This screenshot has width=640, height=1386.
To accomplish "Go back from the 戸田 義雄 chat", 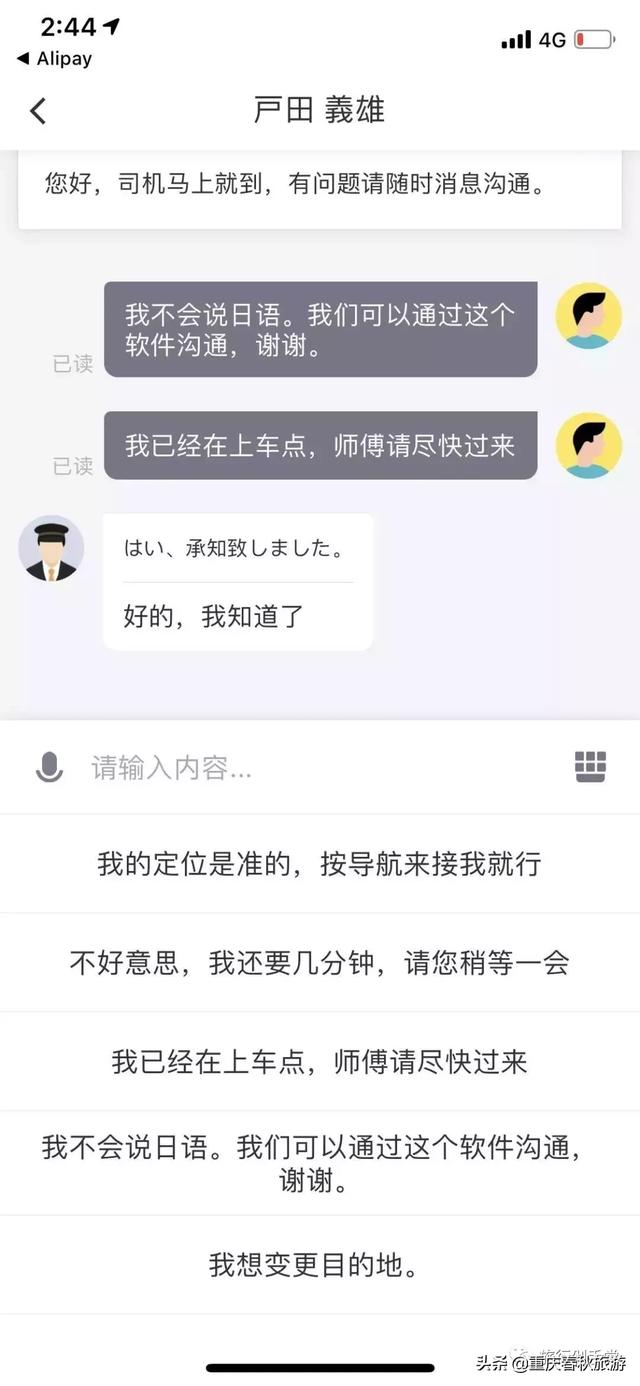I will (x=38, y=111).
